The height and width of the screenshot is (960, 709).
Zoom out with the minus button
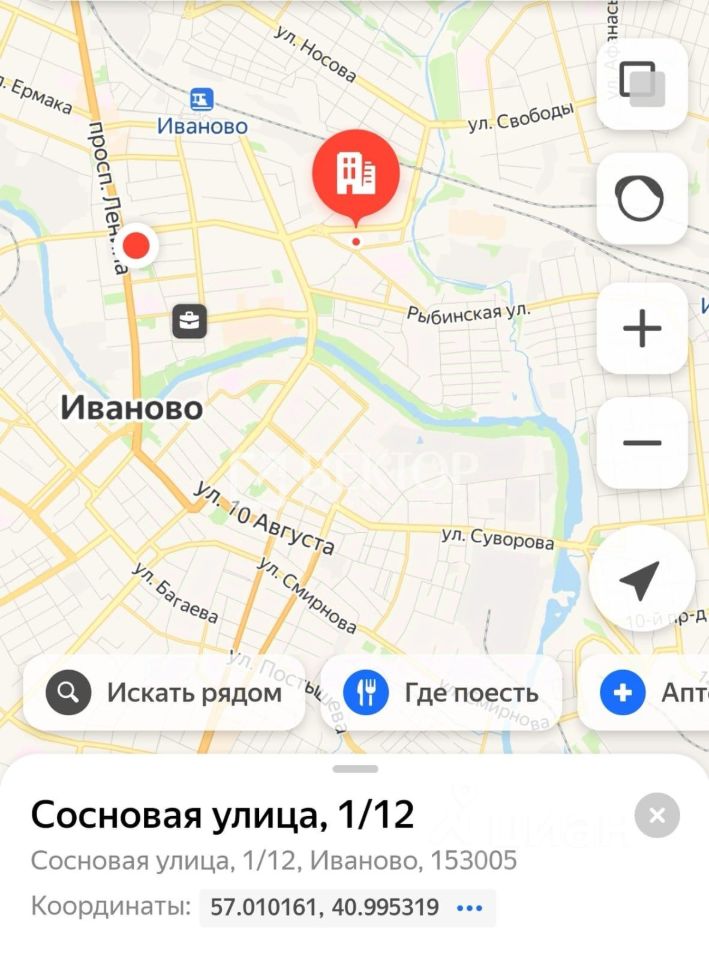(642, 443)
